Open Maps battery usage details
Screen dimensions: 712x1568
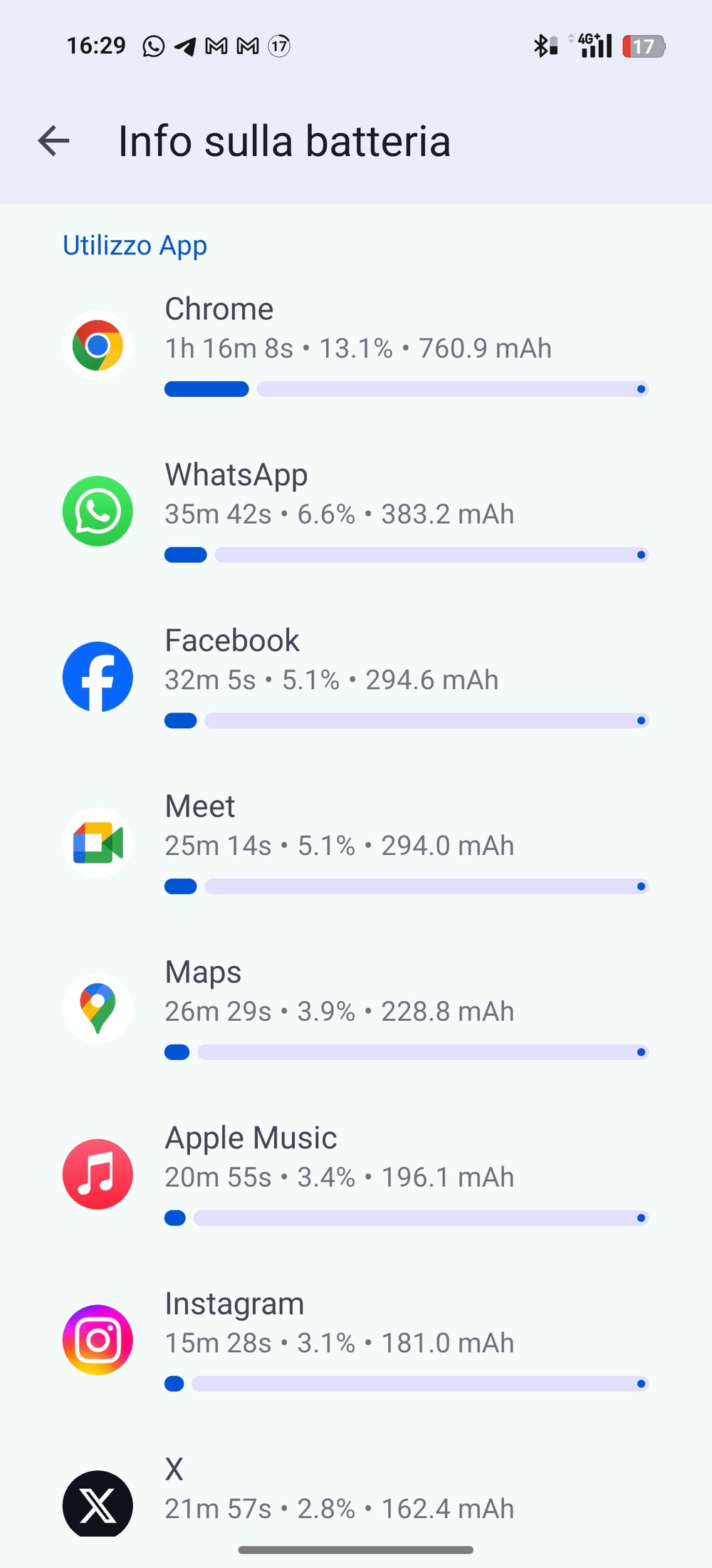[356, 1009]
